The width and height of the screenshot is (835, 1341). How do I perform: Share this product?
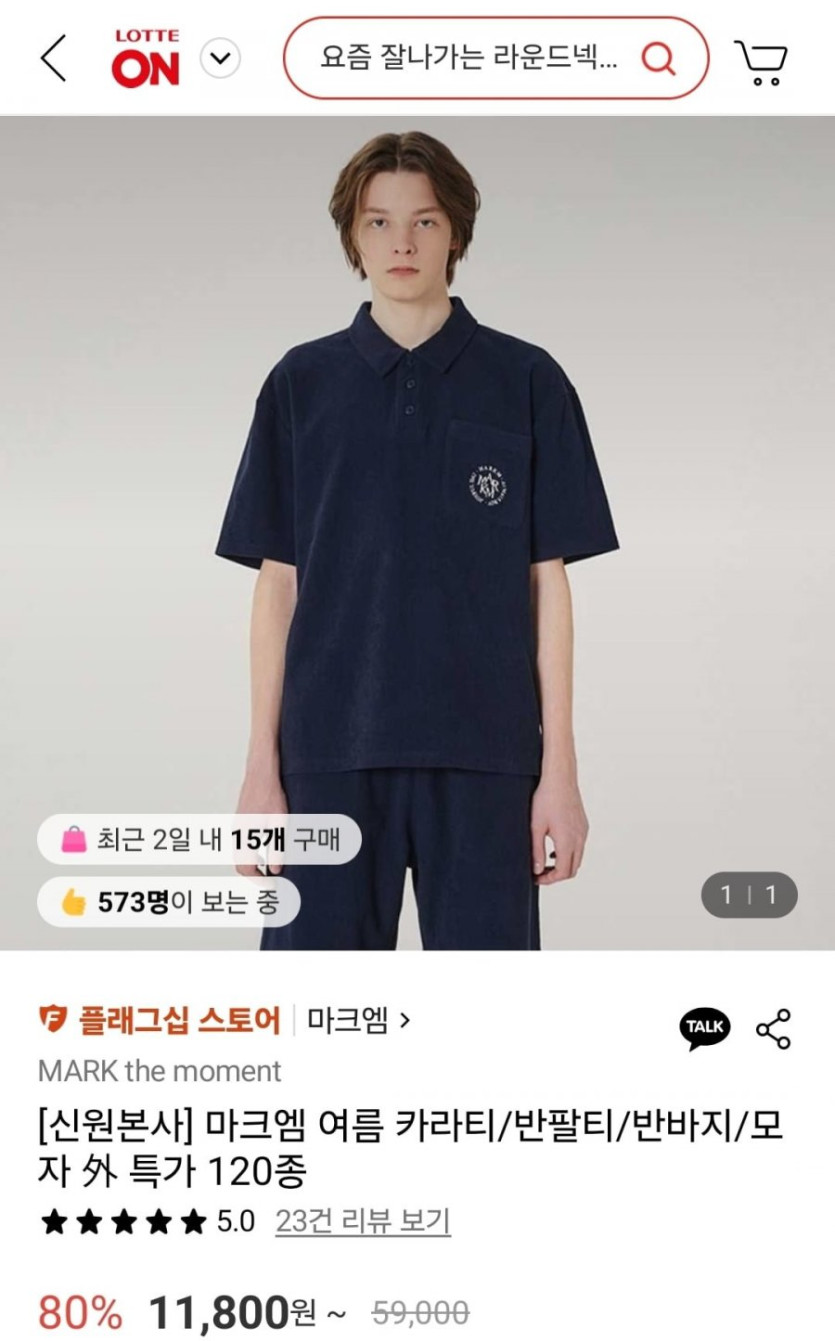pyautogui.click(x=773, y=1029)
